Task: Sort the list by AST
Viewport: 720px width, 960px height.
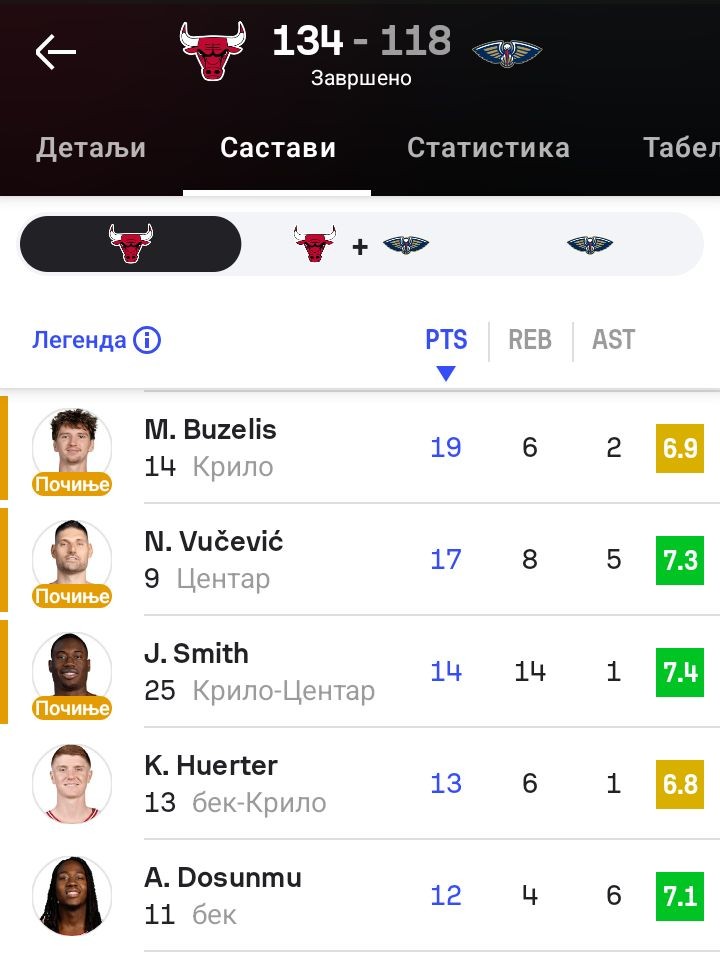Action: coord(613,340)
